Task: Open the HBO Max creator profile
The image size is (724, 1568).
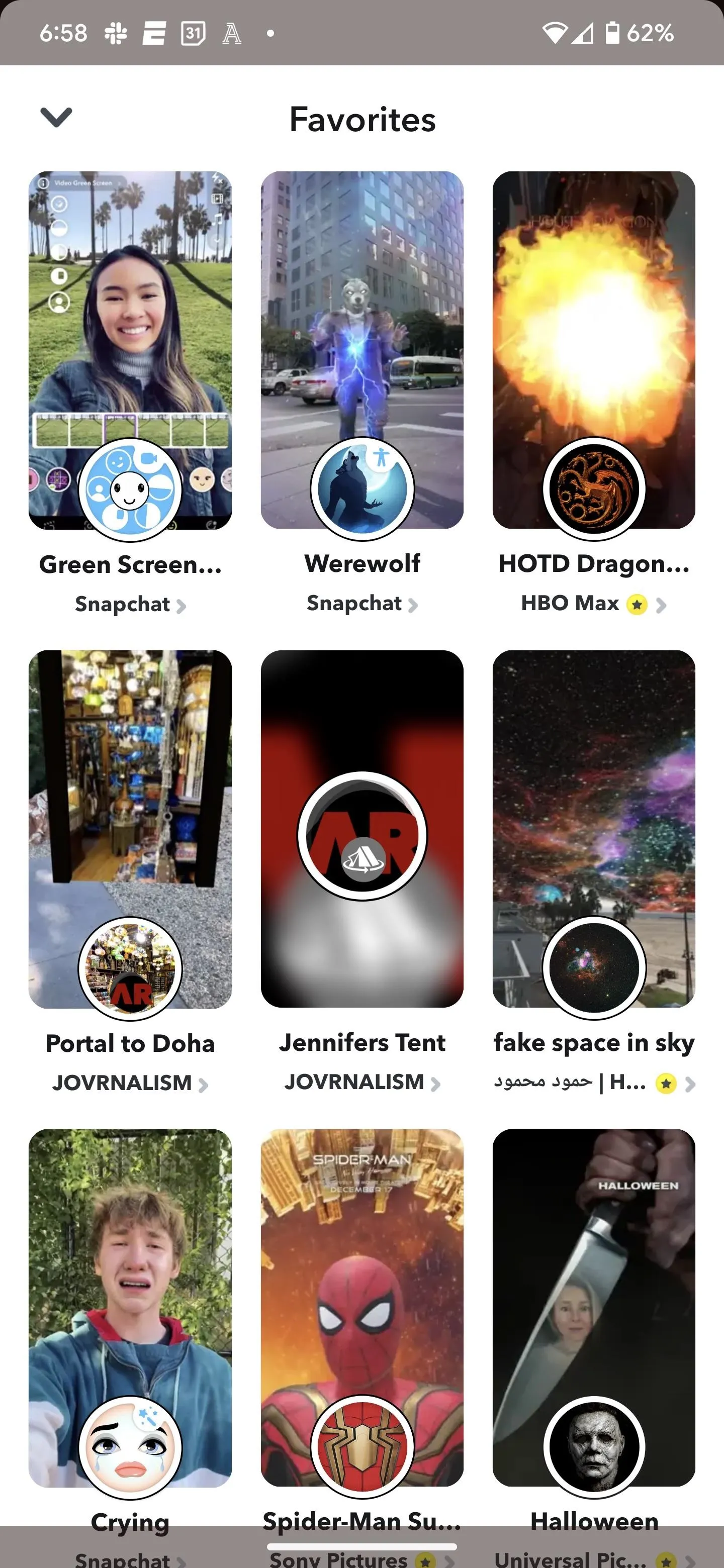Action: [594, 603]
